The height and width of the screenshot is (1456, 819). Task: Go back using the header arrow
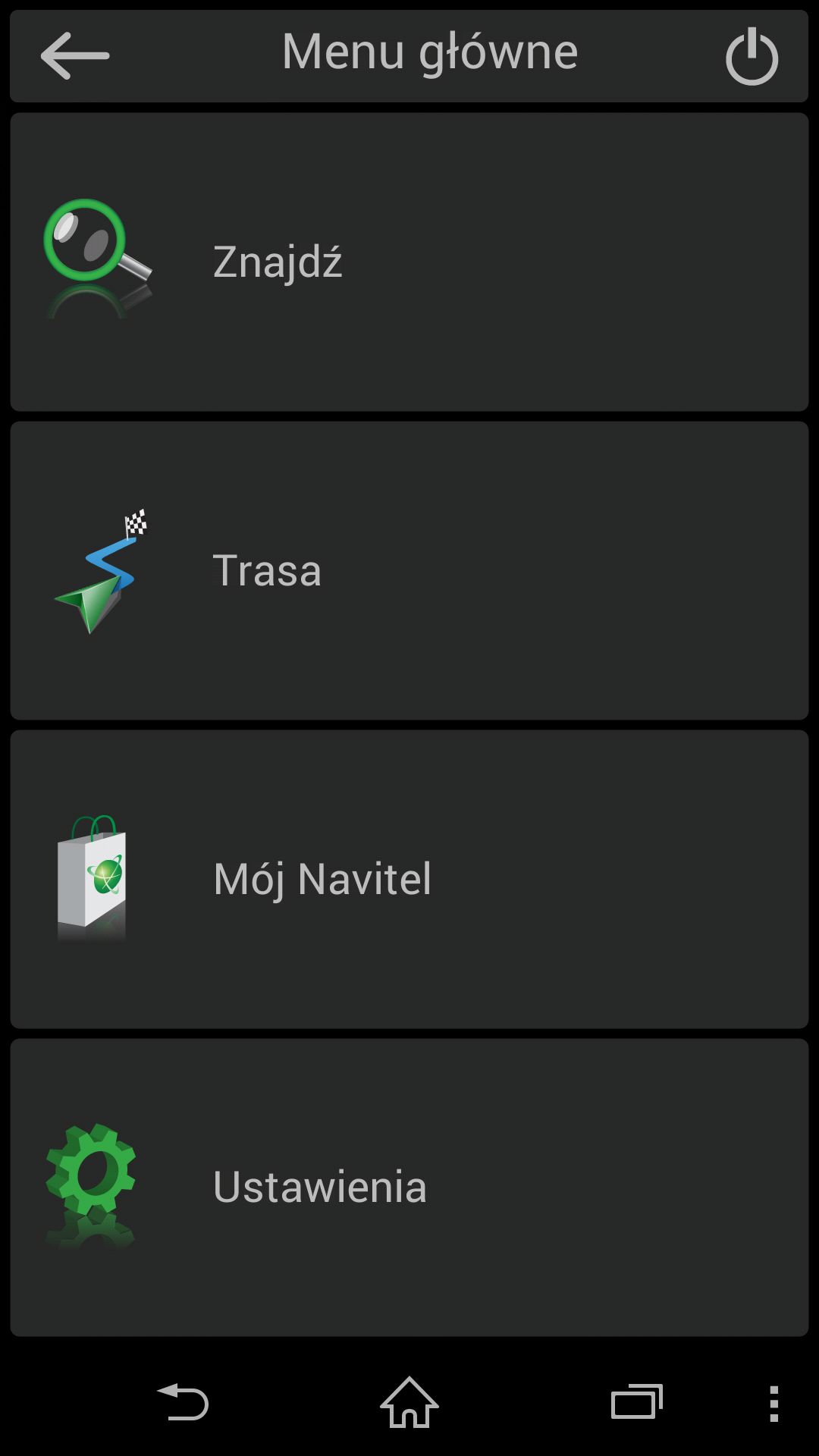point(75,55)
